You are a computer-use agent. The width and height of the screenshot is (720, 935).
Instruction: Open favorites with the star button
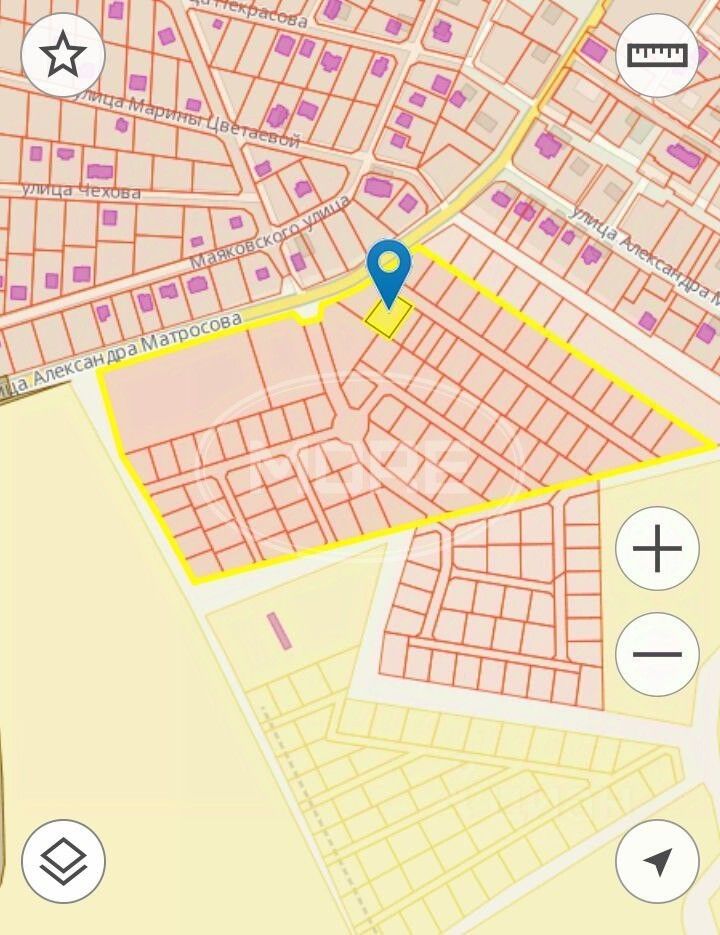(63, 55)
